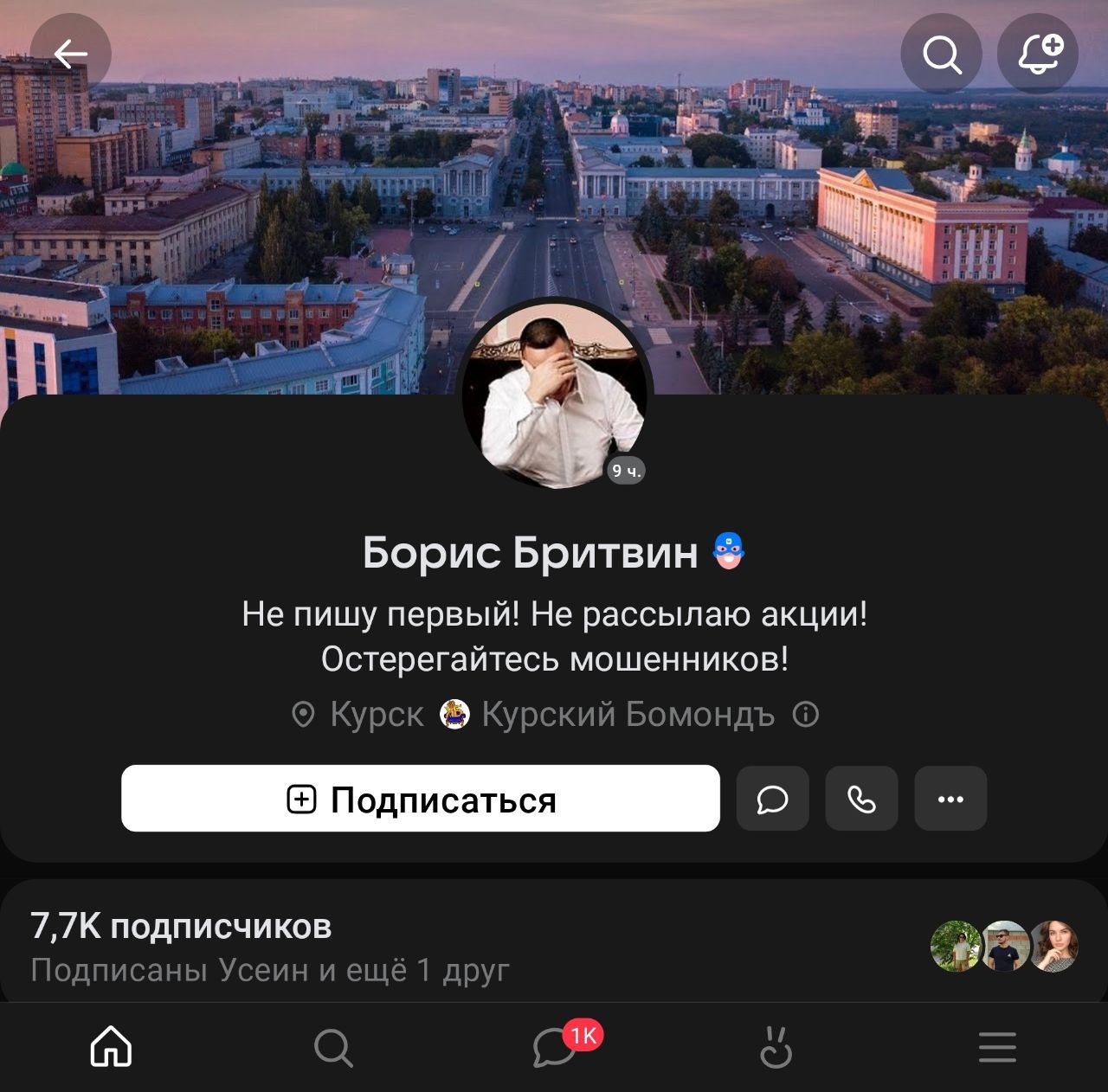Viewport: 1108px width, 1092px height.
Task: Open the 7,7K подписчиков list
Action: (x=181, y=926)
